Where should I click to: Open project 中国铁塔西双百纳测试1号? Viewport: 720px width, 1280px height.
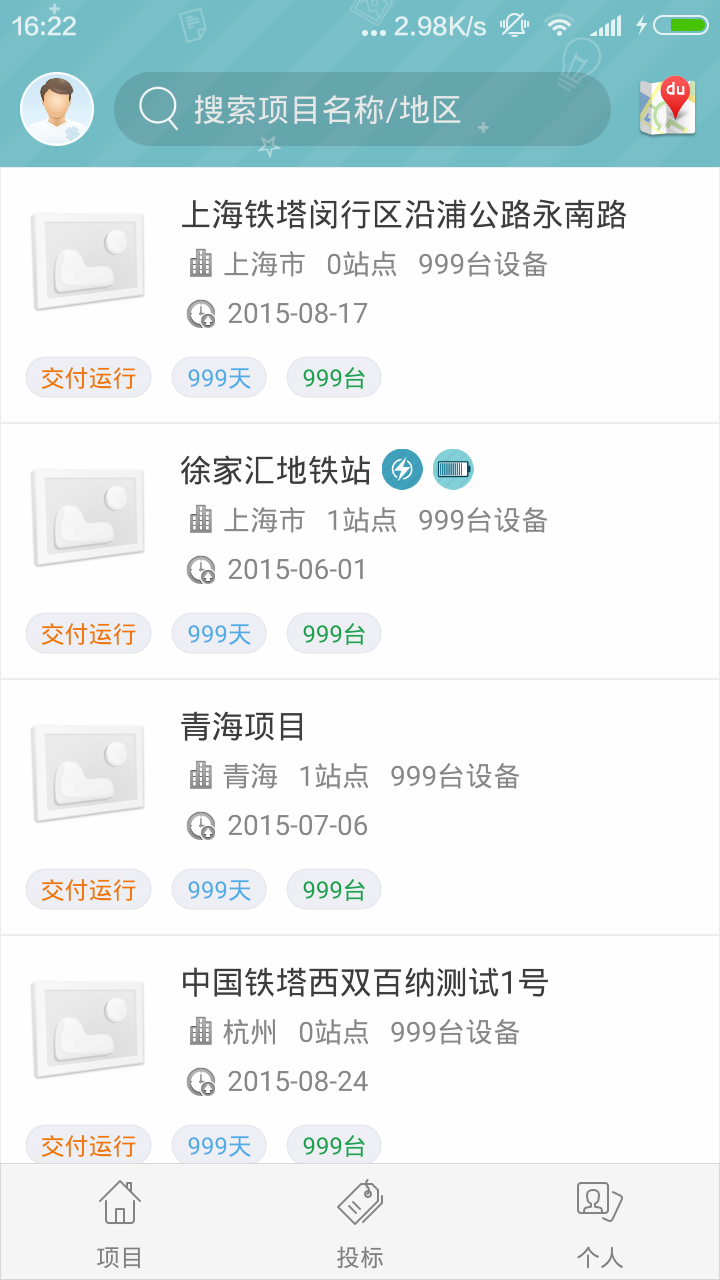pos(365,982)
